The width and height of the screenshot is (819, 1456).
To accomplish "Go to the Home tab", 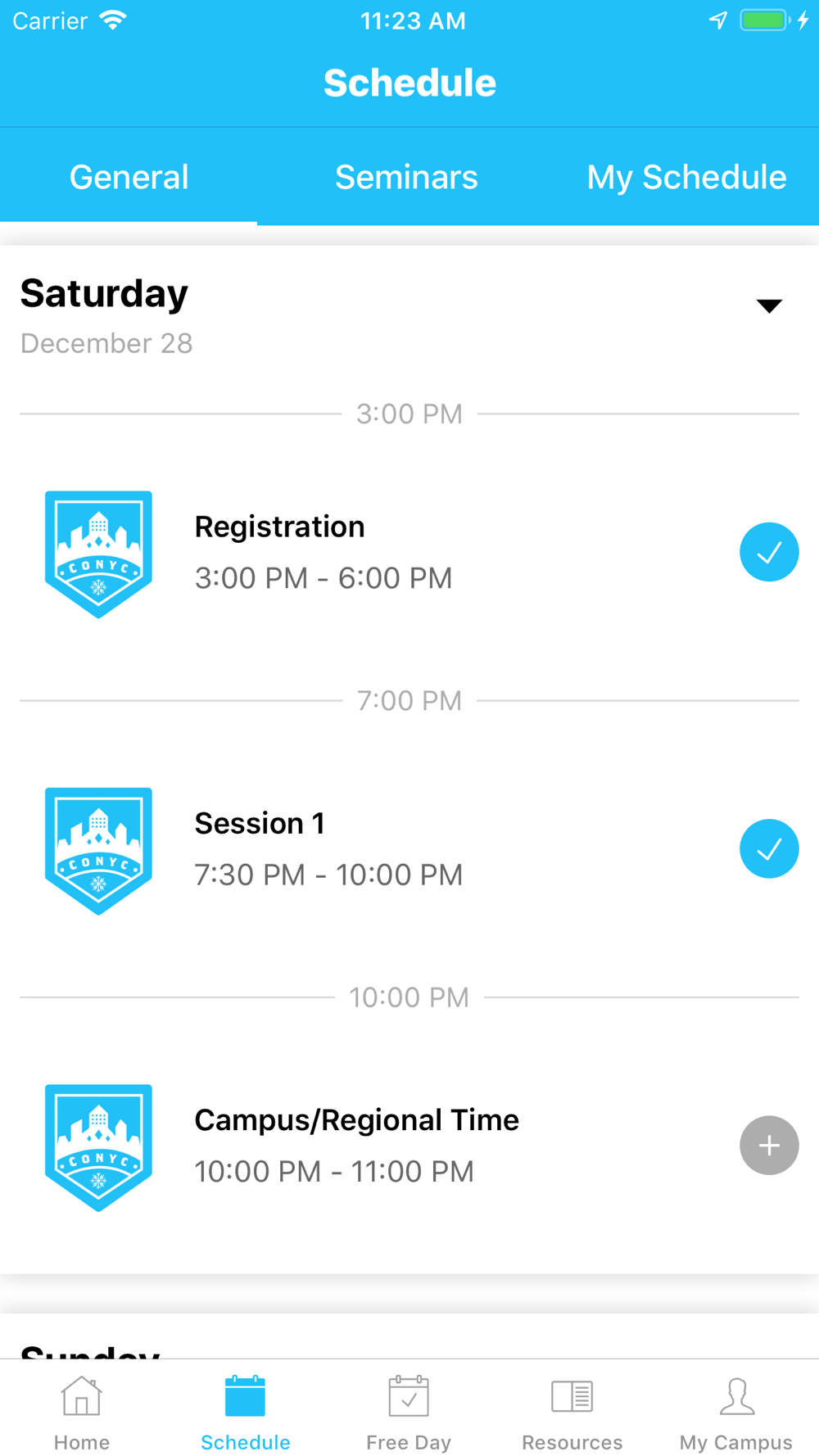I will tap(82, 1413).
